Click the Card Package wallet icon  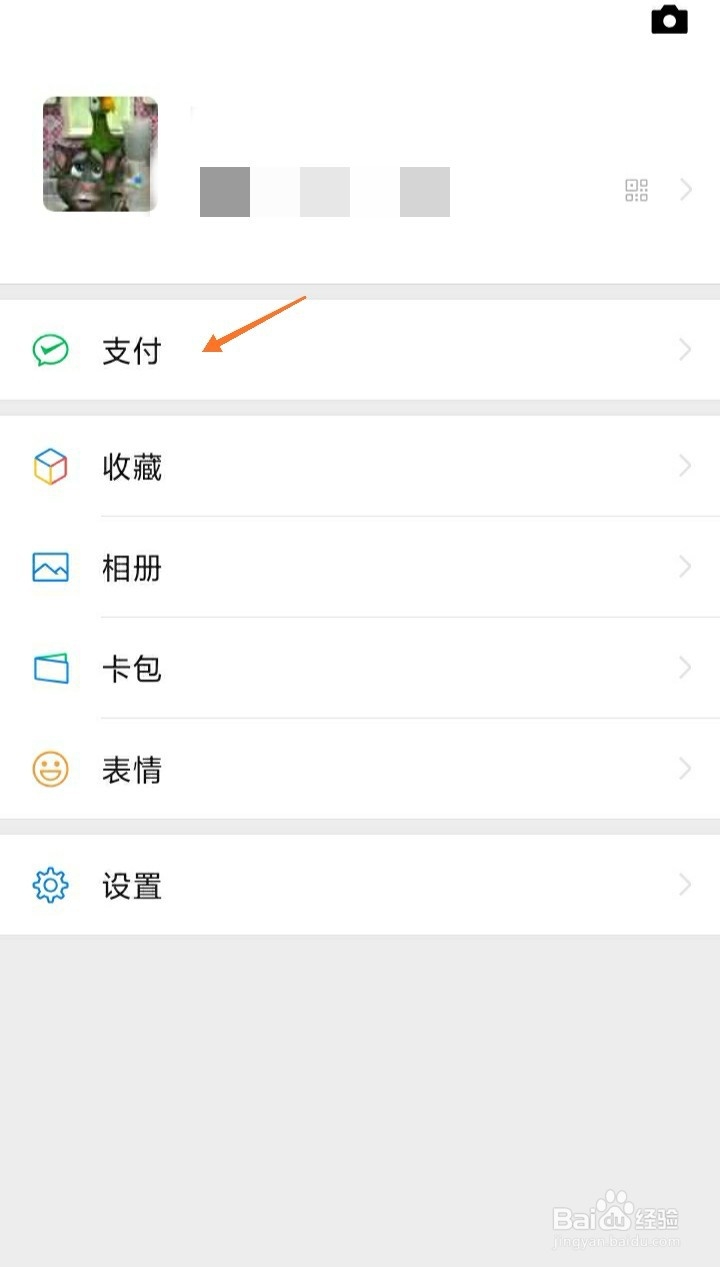(50, 669)
